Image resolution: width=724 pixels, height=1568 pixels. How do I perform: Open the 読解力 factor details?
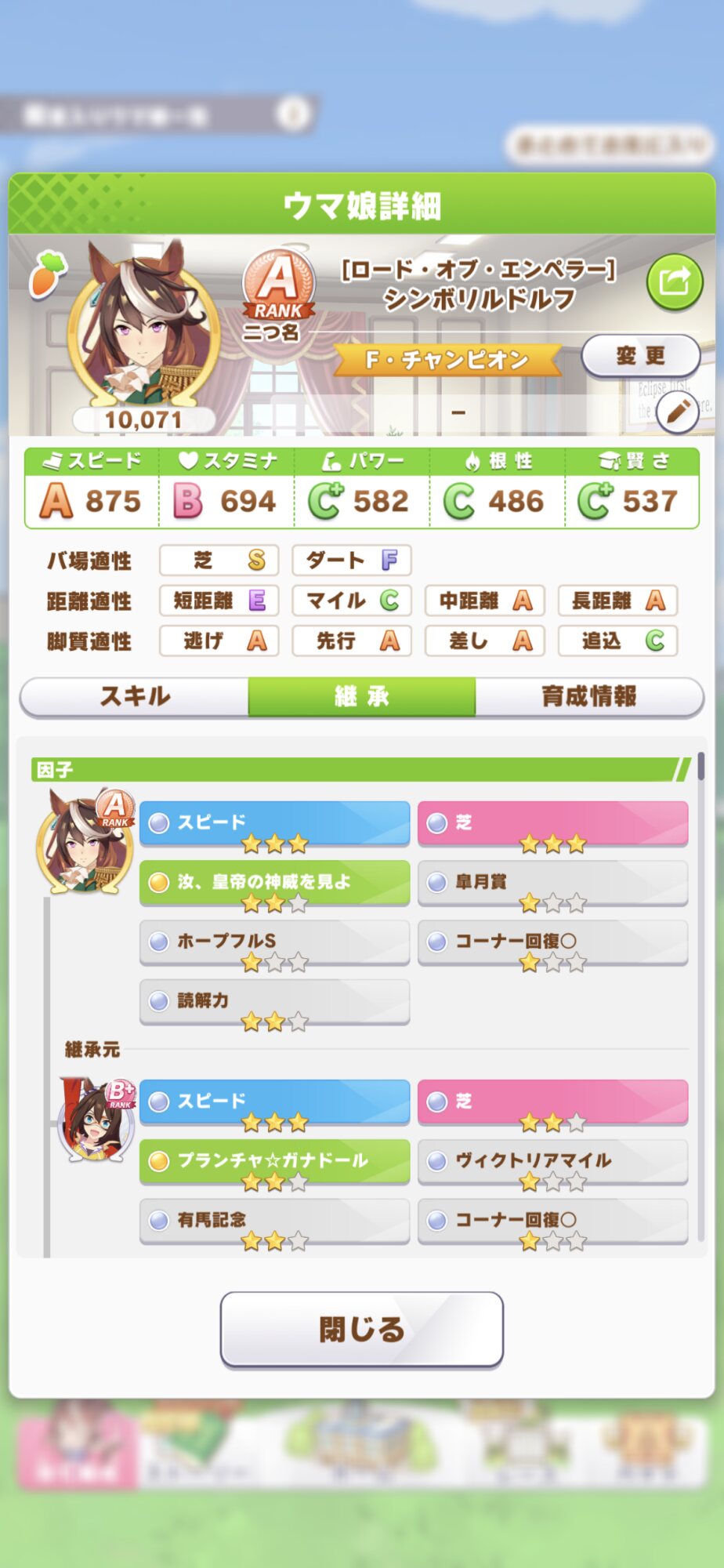coord(275,1002)
